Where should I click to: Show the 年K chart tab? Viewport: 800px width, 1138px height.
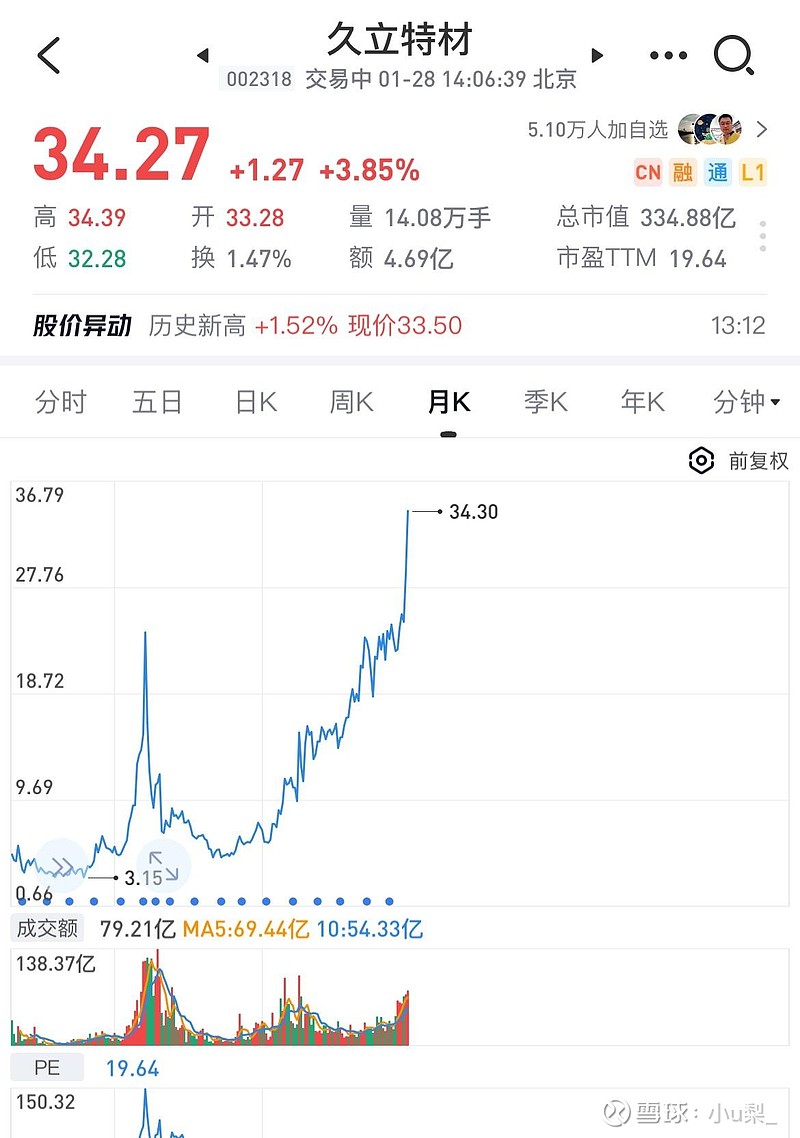coord(642,402)
